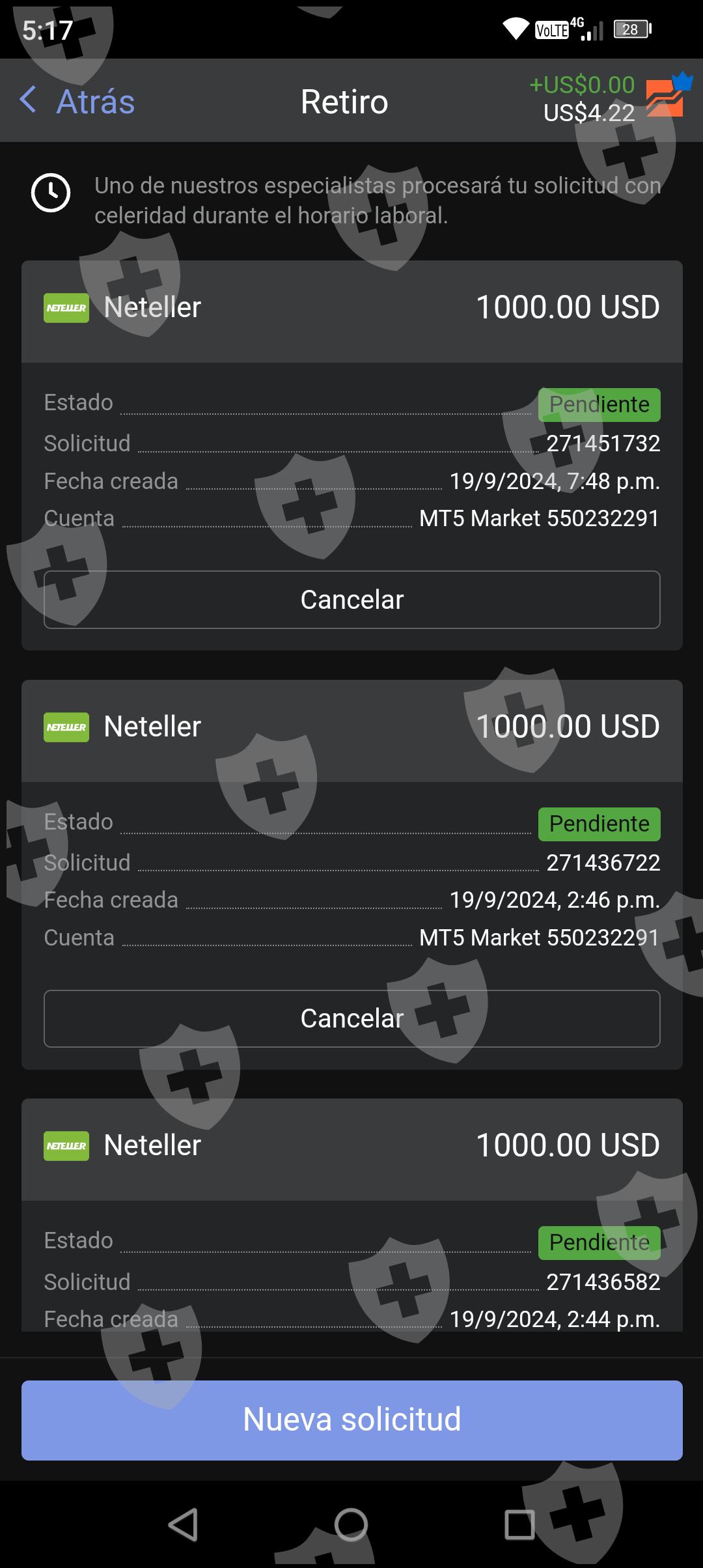This screenshot has width=703, height=1568.
Task: Open the recent apps view
Action: (x=519, y=1524)
